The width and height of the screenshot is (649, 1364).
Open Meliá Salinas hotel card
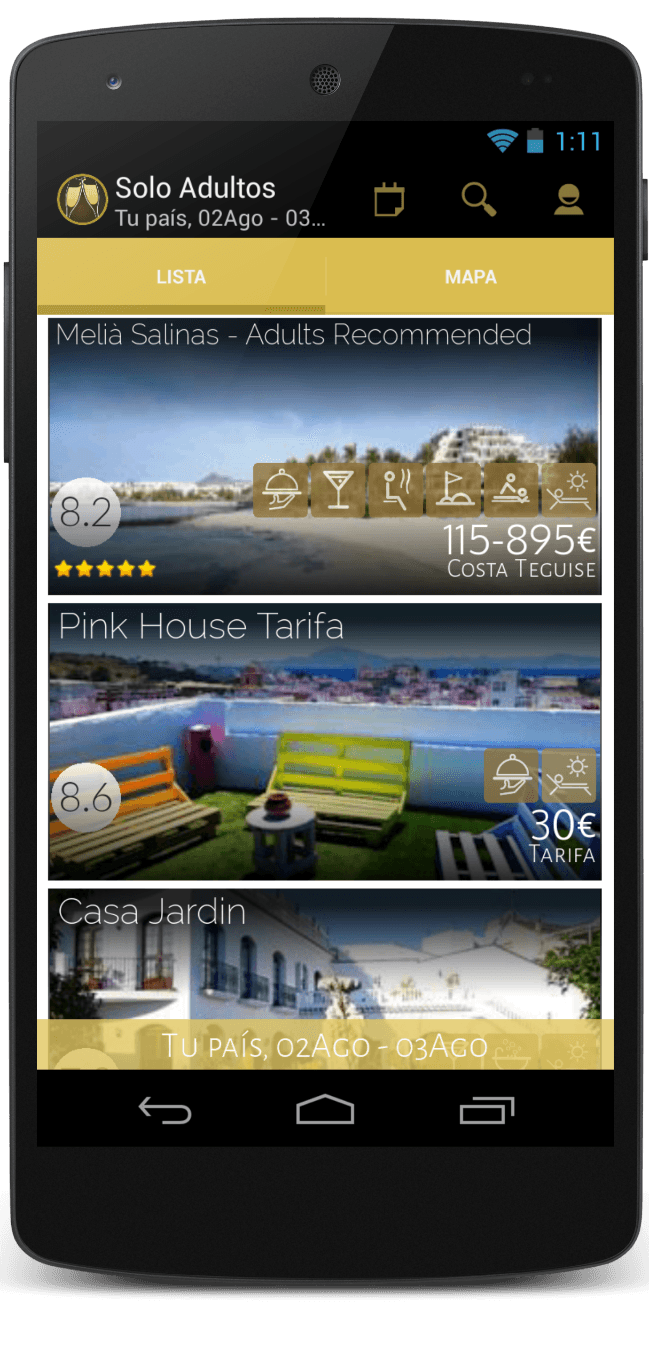point(324,420)
